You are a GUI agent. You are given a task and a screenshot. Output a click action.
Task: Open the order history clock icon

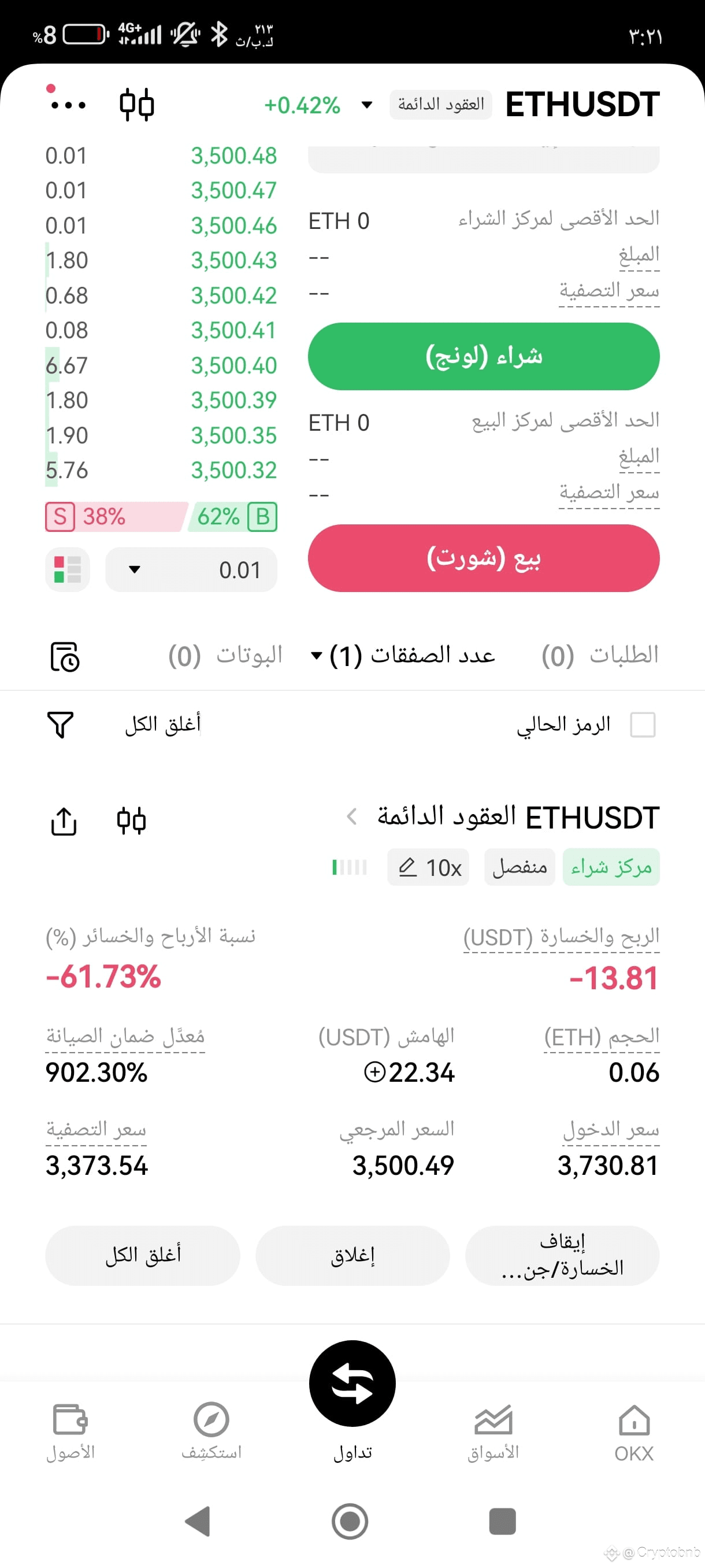(65, 656)
